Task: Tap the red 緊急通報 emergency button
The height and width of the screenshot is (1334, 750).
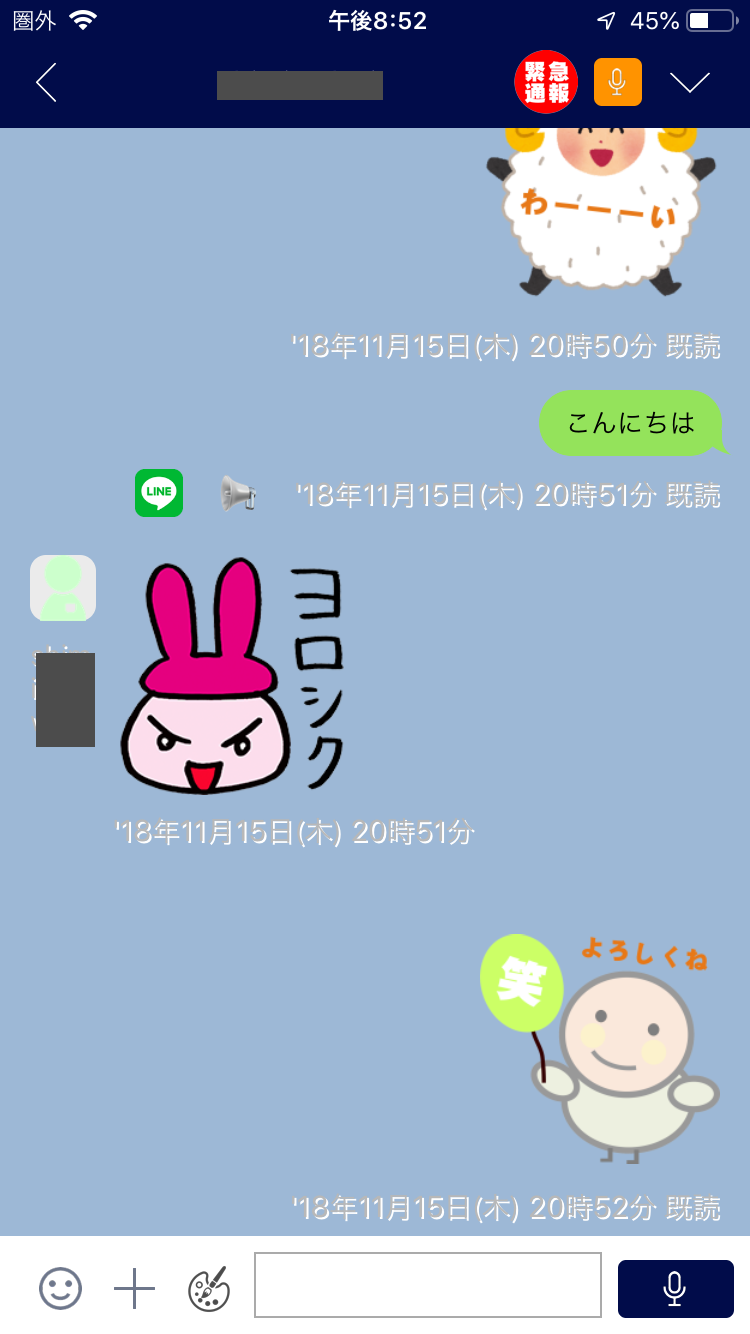Action: click(546, 82)
